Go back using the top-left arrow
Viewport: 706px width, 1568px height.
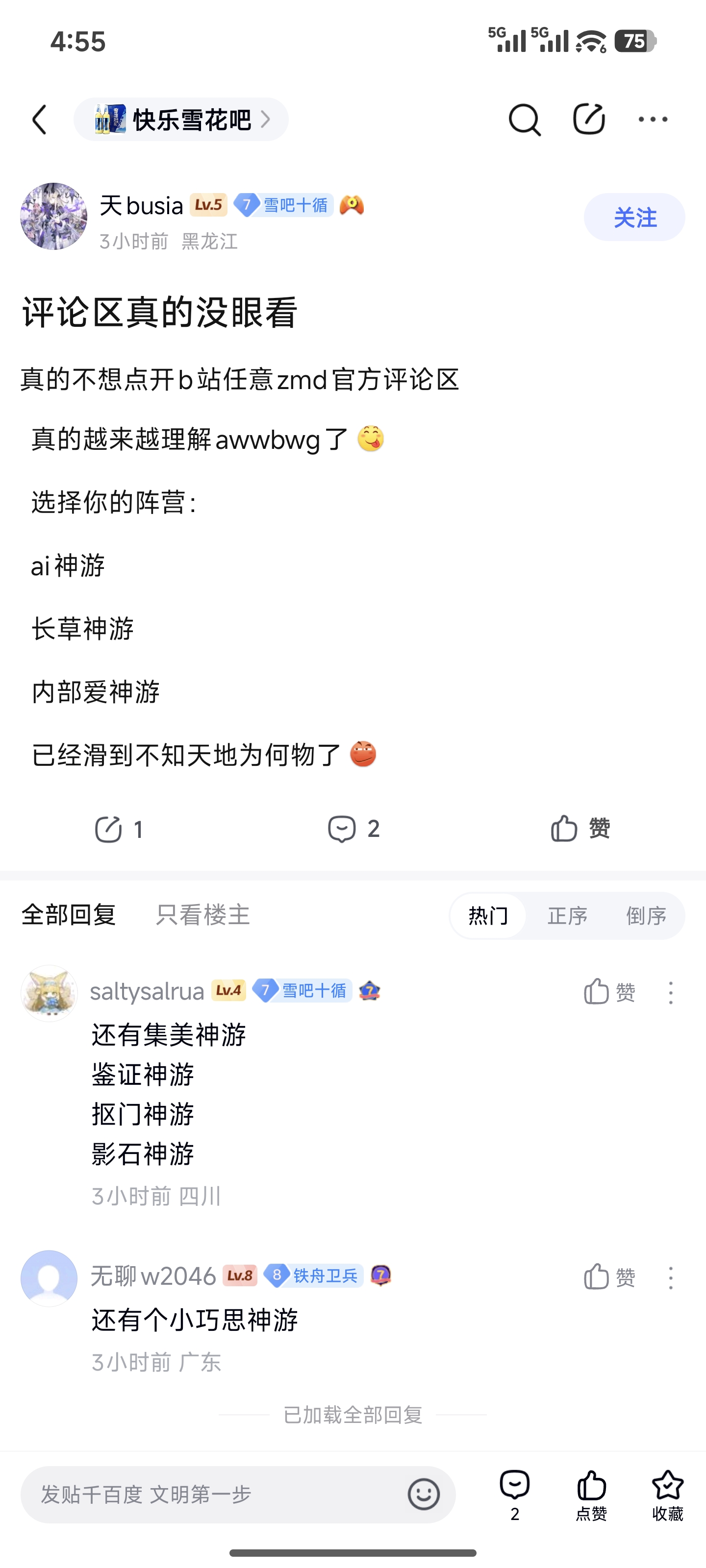(x=40, y=119)
